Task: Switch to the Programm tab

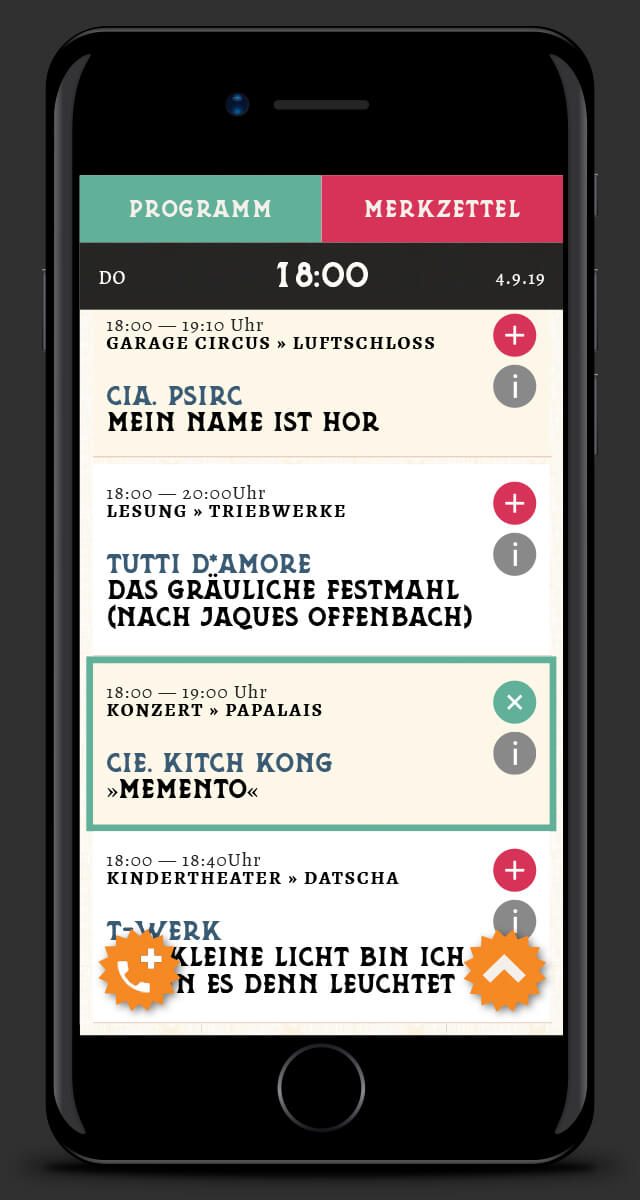Action: [x=200, y=209]
